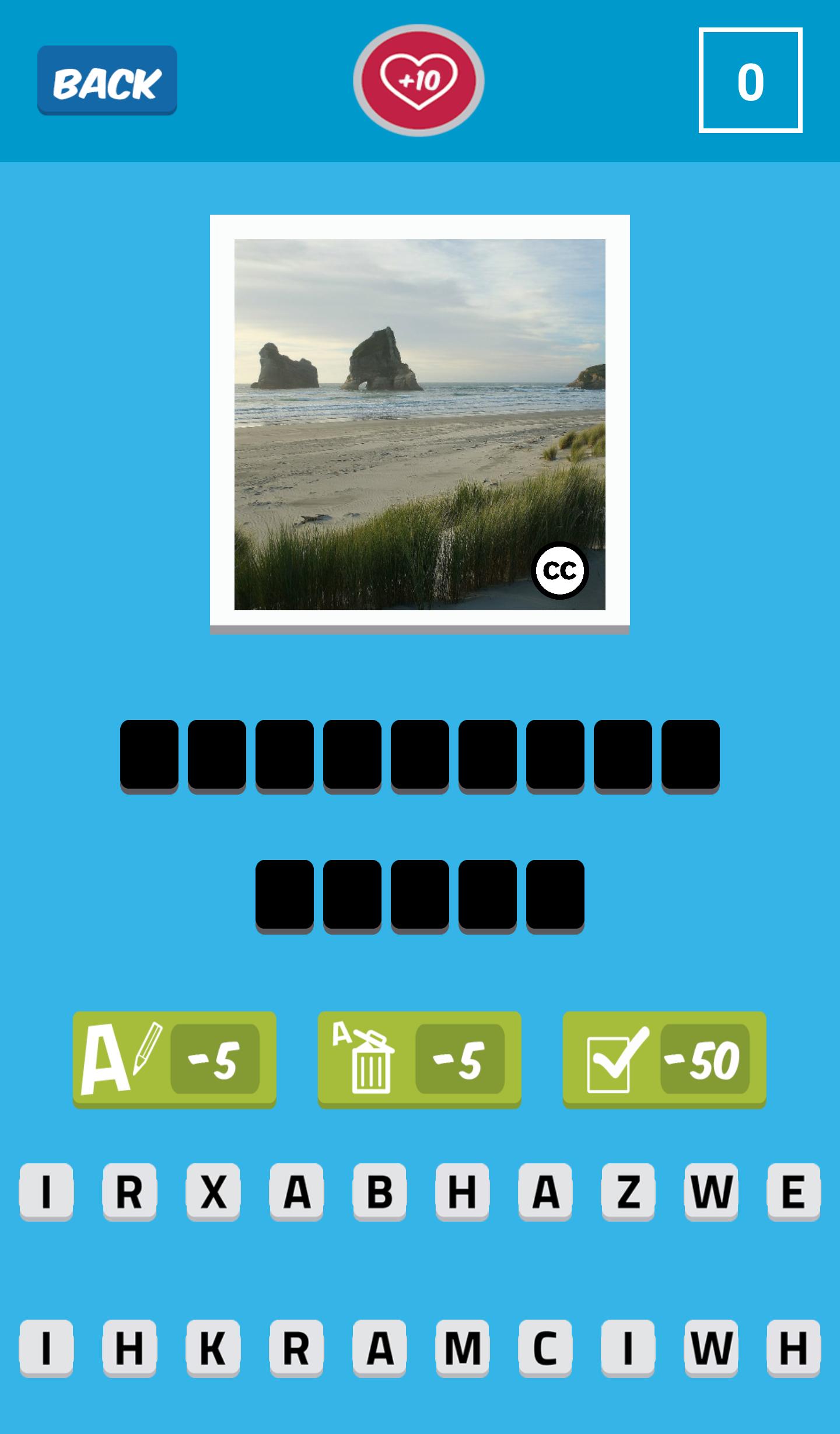
Task: Select the letter C tile
Action: point(545,1348)
